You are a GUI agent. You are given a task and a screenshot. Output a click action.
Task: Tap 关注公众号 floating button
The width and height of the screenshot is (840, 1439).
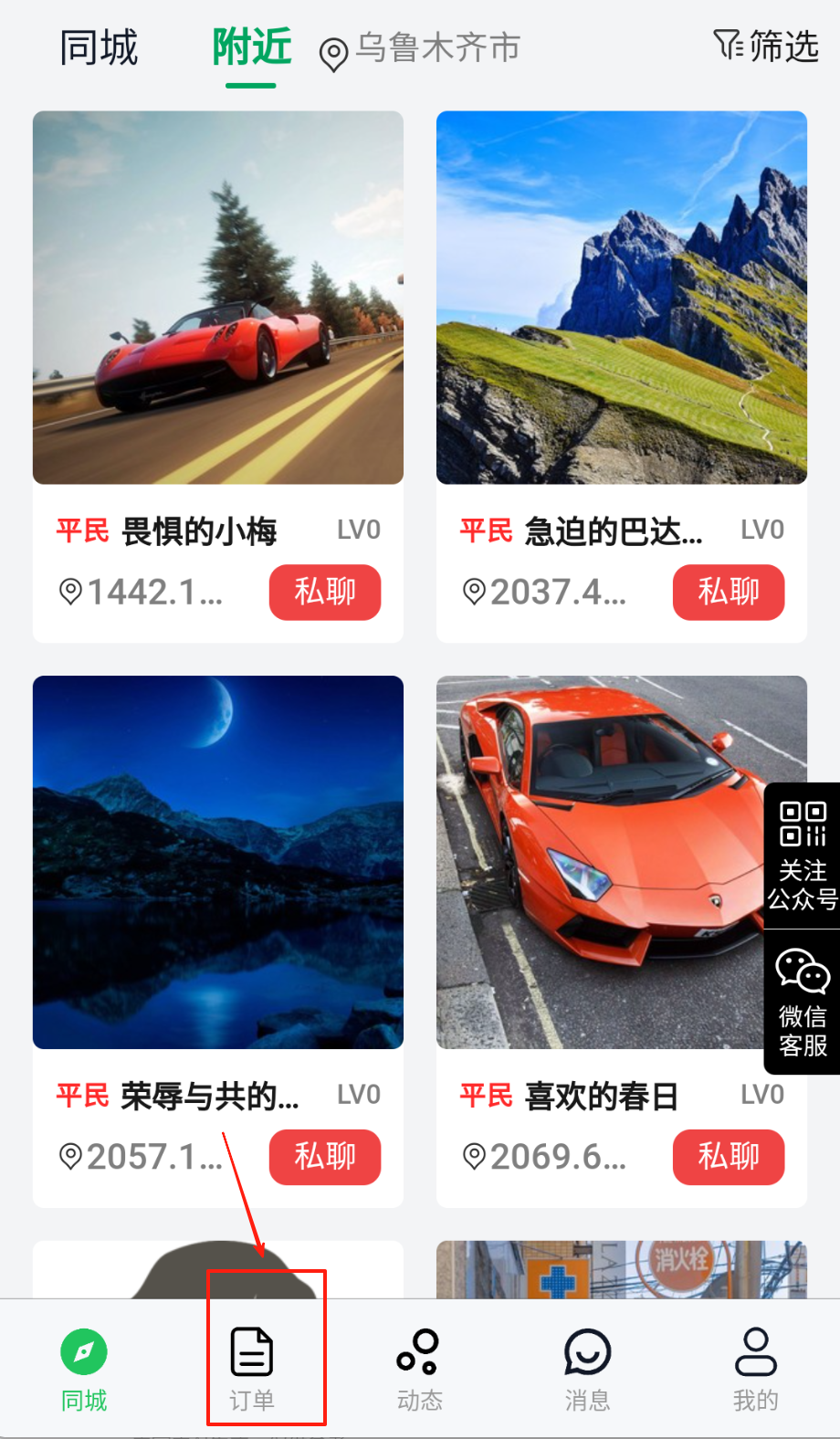pyautogui.click(x=802, y=856)
